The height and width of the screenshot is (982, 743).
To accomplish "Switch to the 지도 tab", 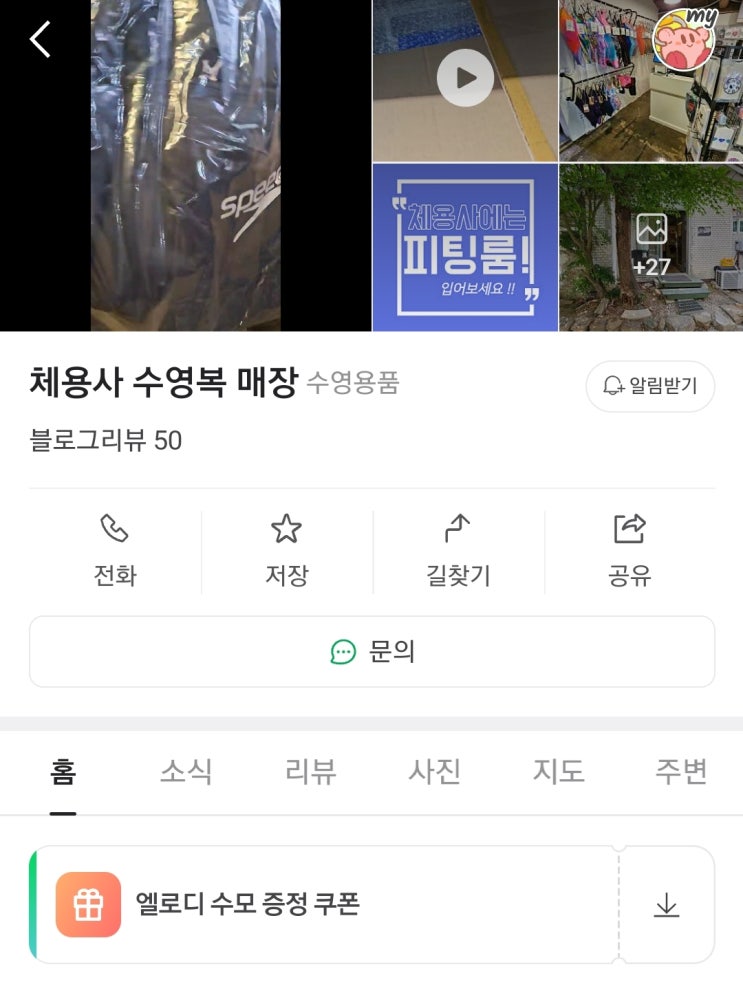I will 558,772.
